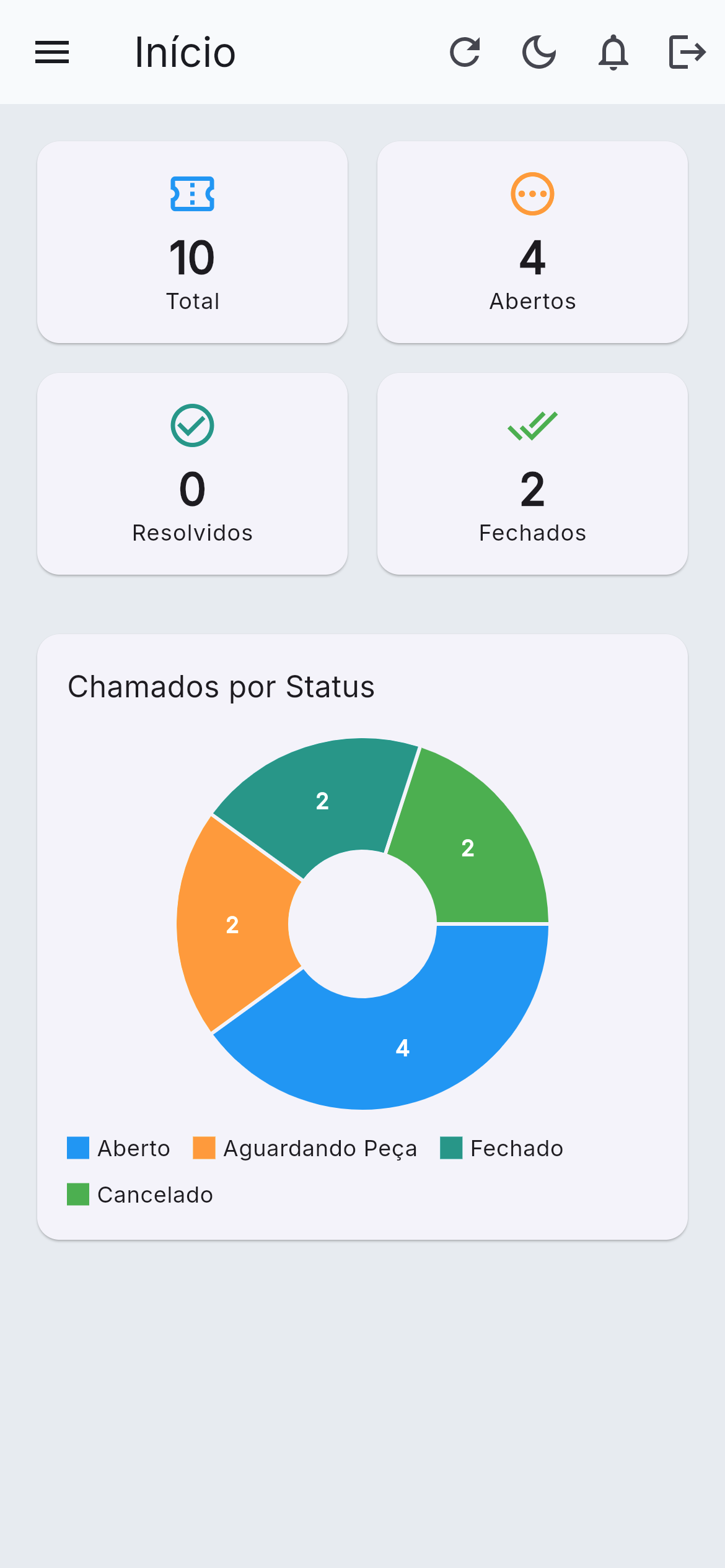Refresh the dashboard data
Viewport: 725px width, 1568px height.
pyautogui.click(x=465, y=52)
